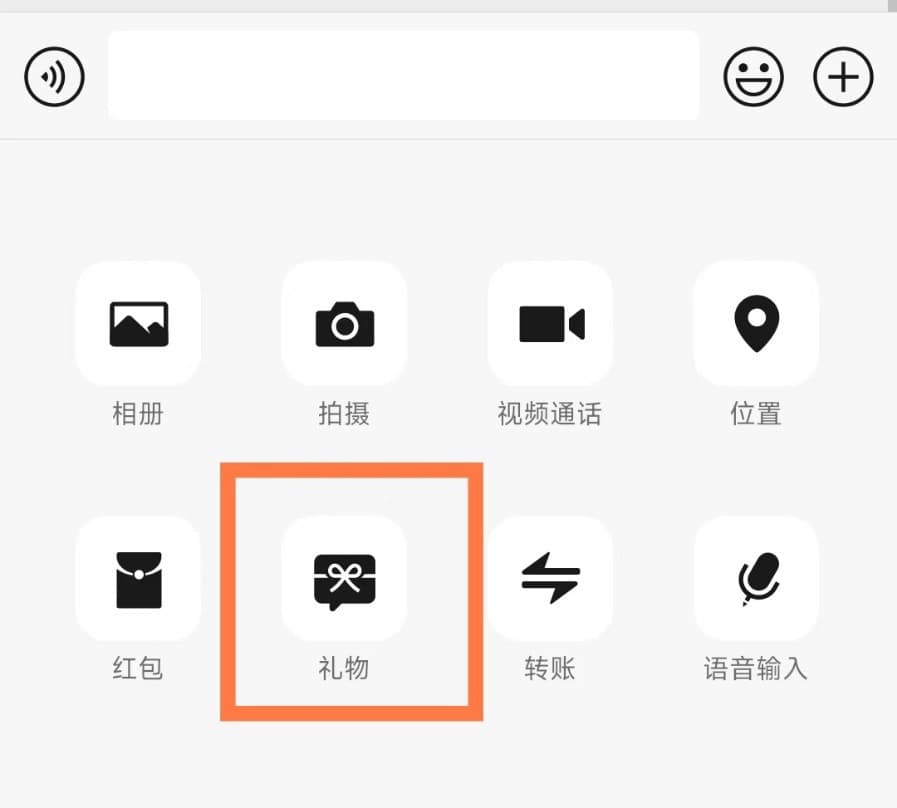This screenshot has height=808, width=897.
Task: Open the 礼物 gift option
Action: tap(344, 579)
